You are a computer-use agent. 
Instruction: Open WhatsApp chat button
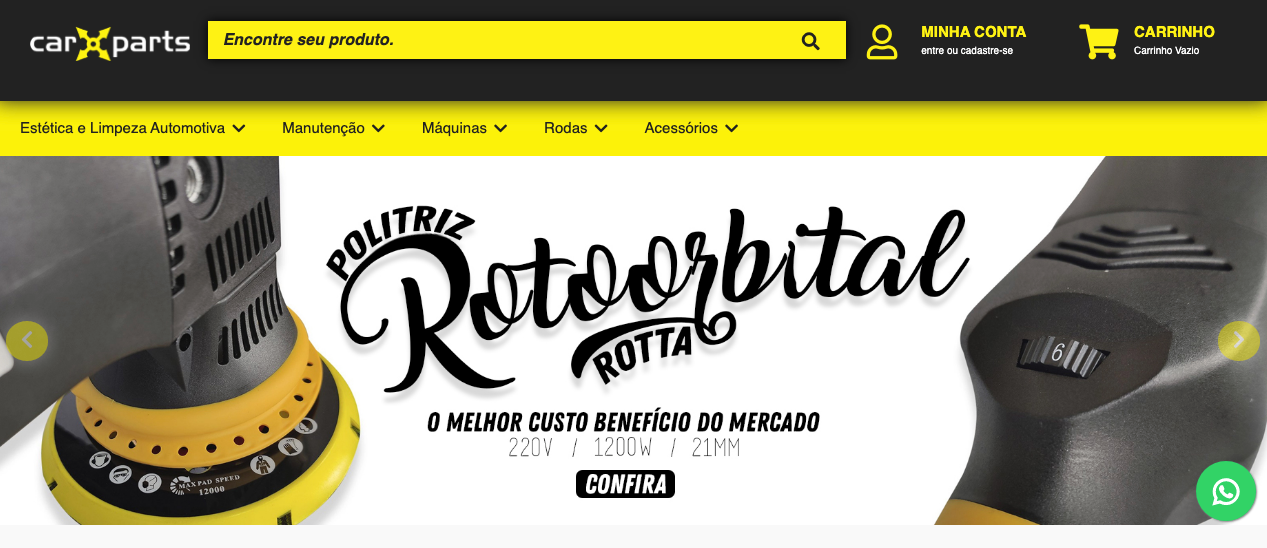[x=1225, y=491]
